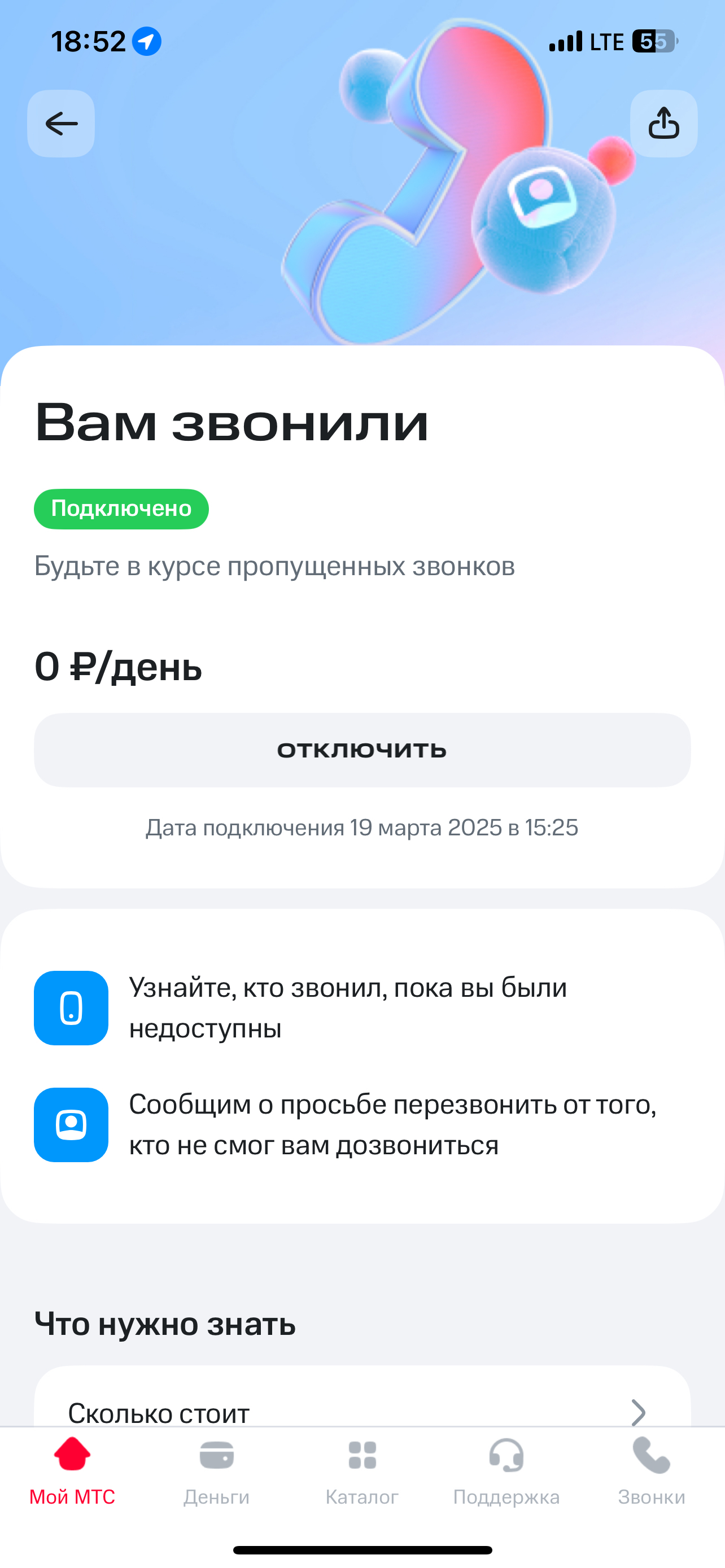The image size is (725, 1568).
Task: Go to the "Каталог" tab
Action: coord(362,1470)
